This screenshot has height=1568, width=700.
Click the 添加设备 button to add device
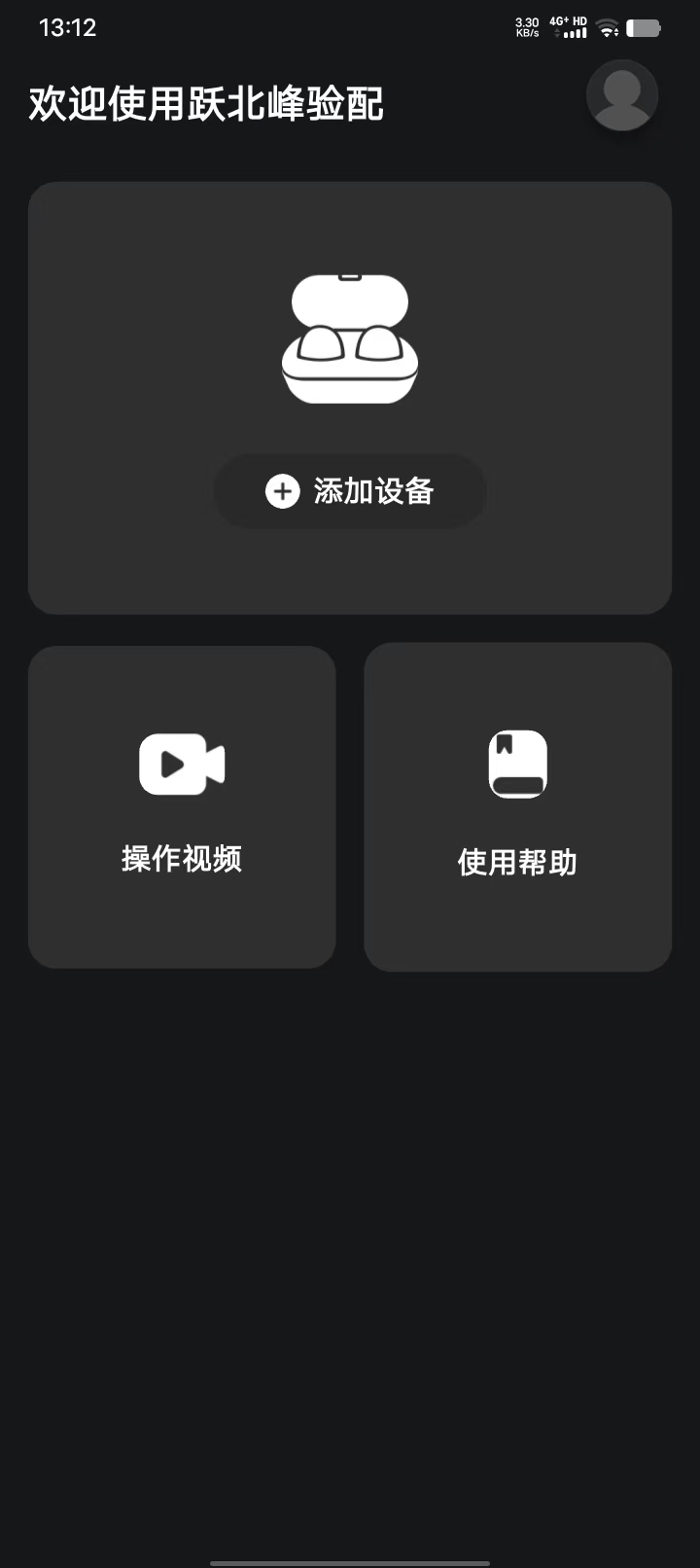(349, 491)
